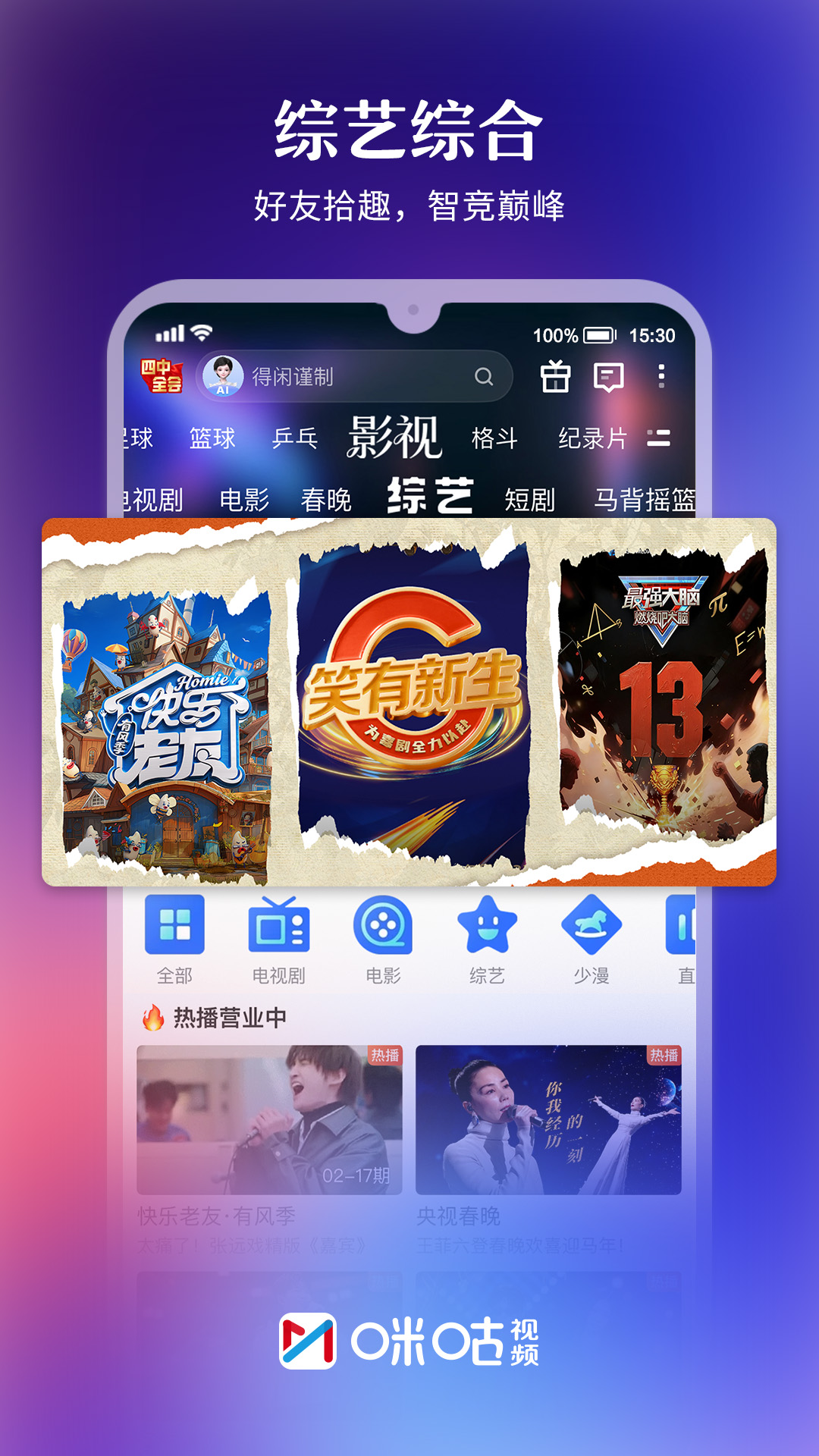Open messages via the chat bubble icon
Image resolution: width=819 pixels, height=1456 pixels.
611,376
